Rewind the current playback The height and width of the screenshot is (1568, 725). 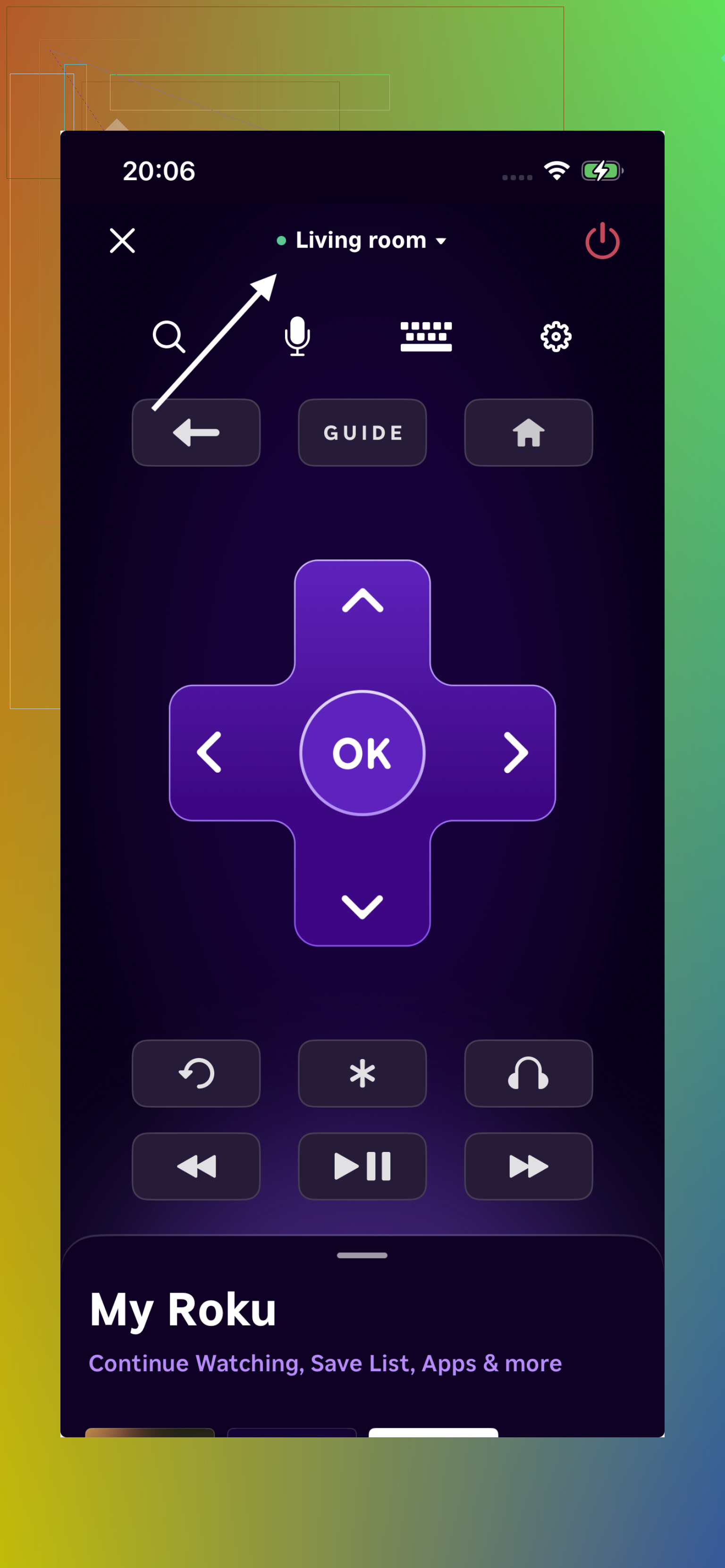(x=196, y=1166)
